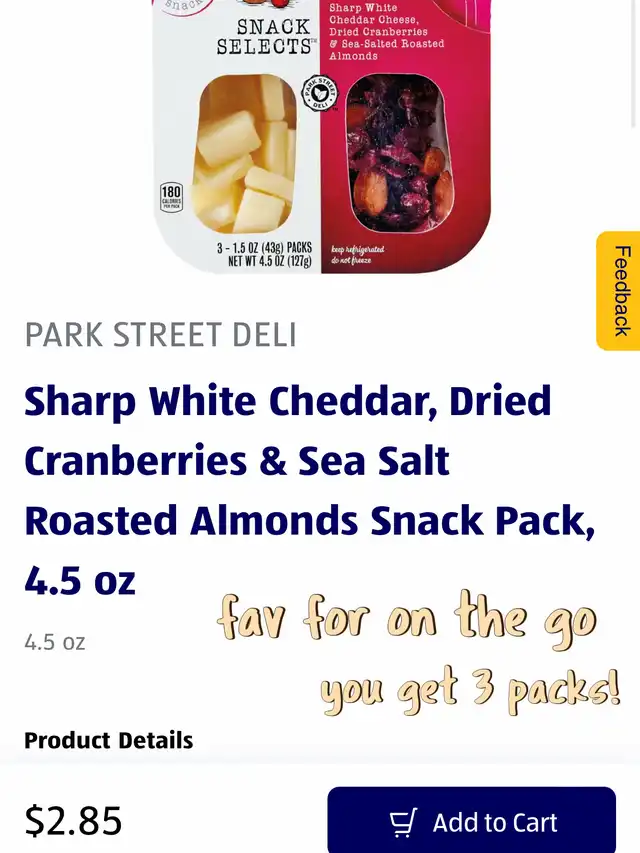Screen dimensions: 640x853
Task: Open the yellow Feedback tab
Action: 620,291
